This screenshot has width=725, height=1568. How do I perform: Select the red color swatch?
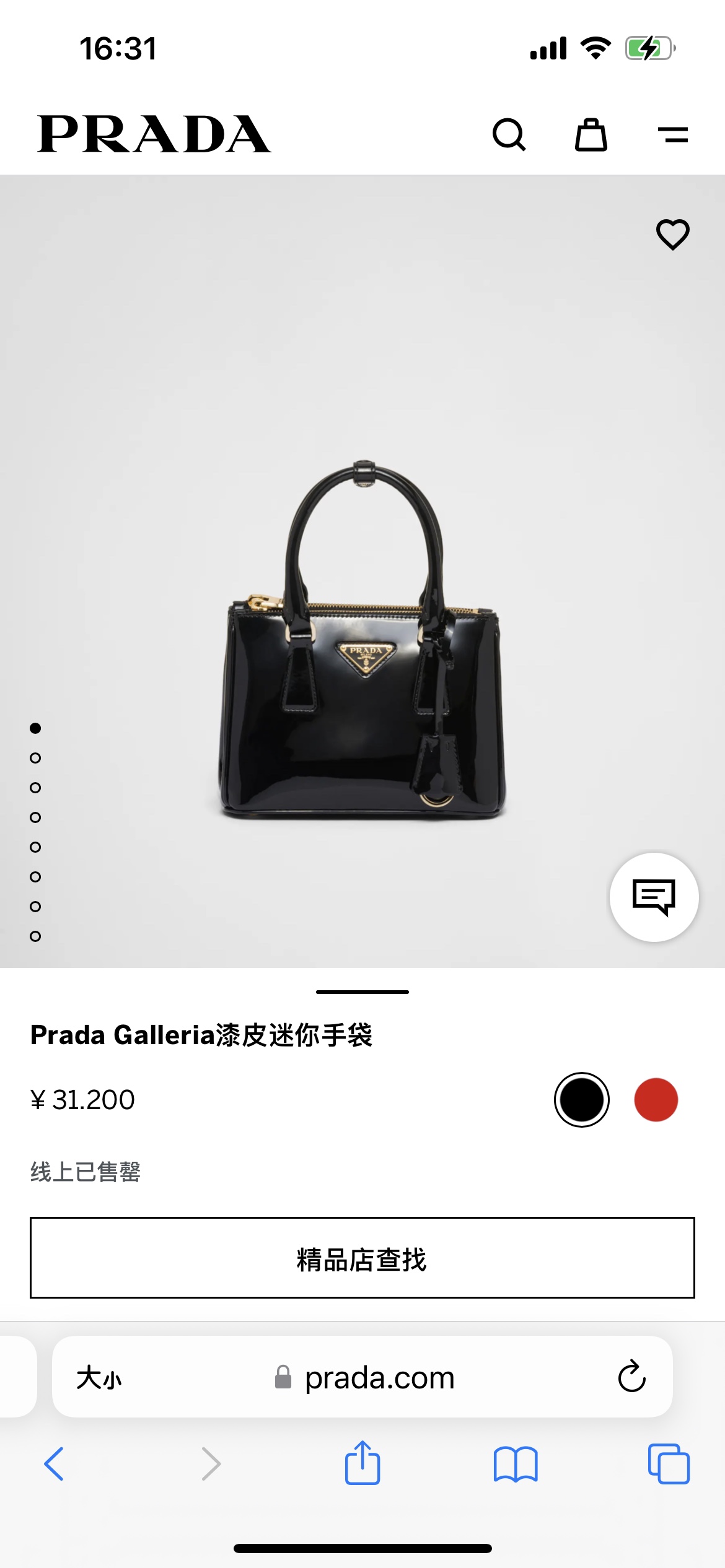pos(656,1100)
